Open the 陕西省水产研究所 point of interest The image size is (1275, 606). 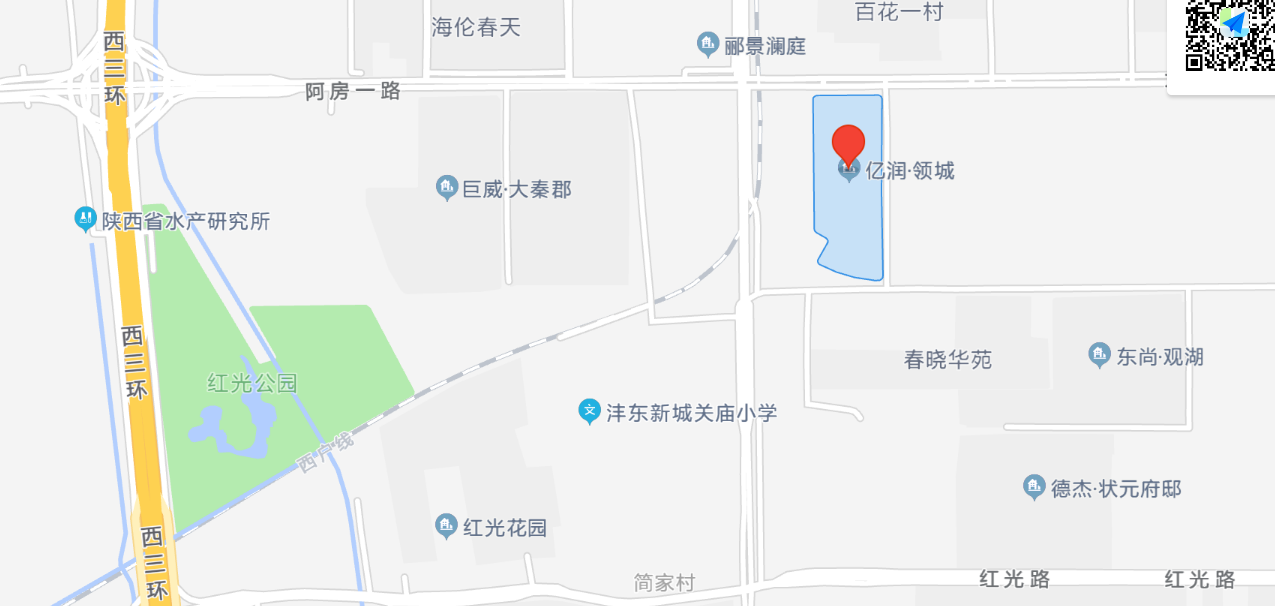click(x=86, y=220)
